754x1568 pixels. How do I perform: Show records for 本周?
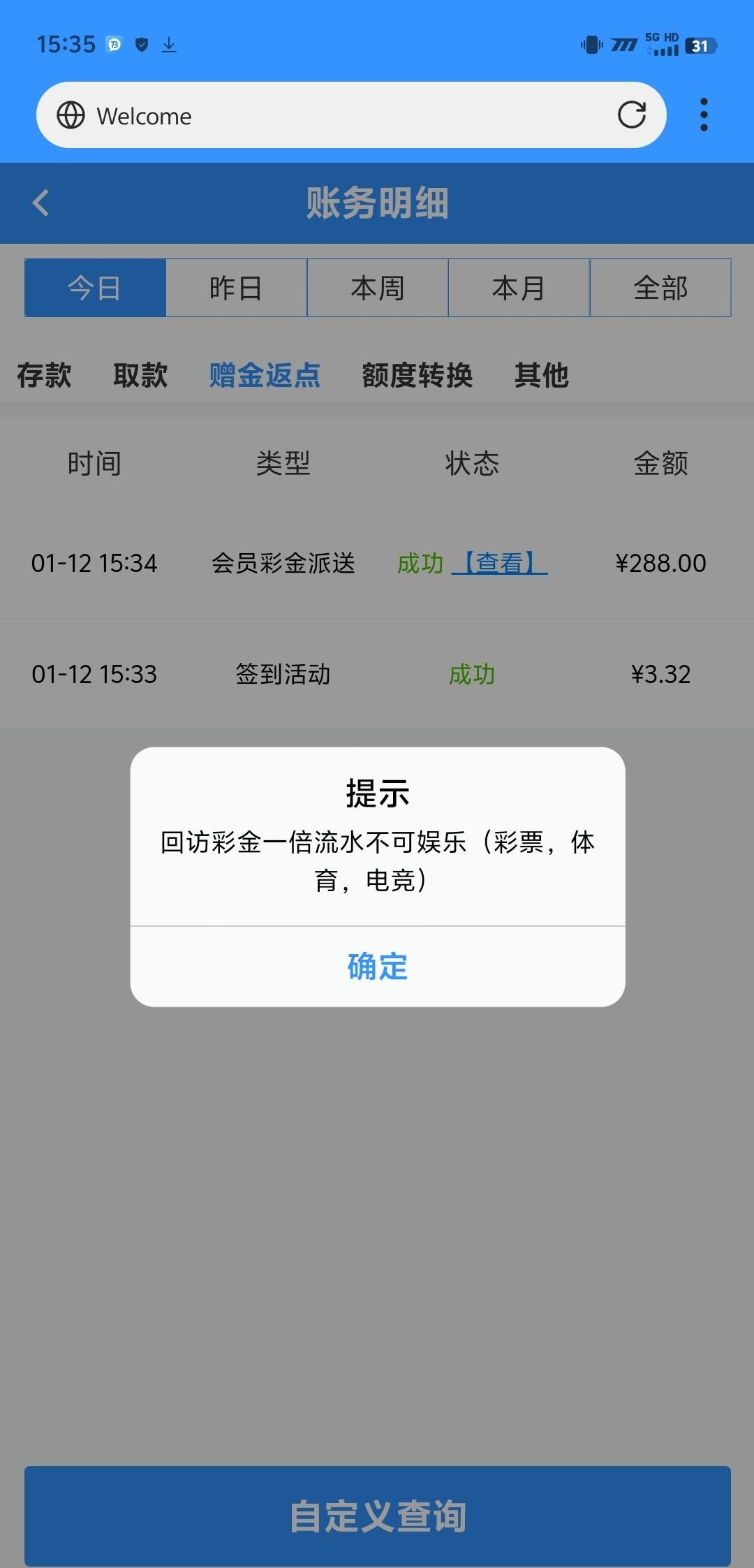coord(378,288)
